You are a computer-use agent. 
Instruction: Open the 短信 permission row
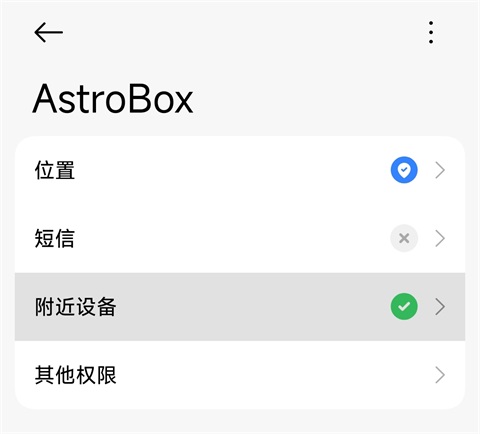click(x=240, y=239)
